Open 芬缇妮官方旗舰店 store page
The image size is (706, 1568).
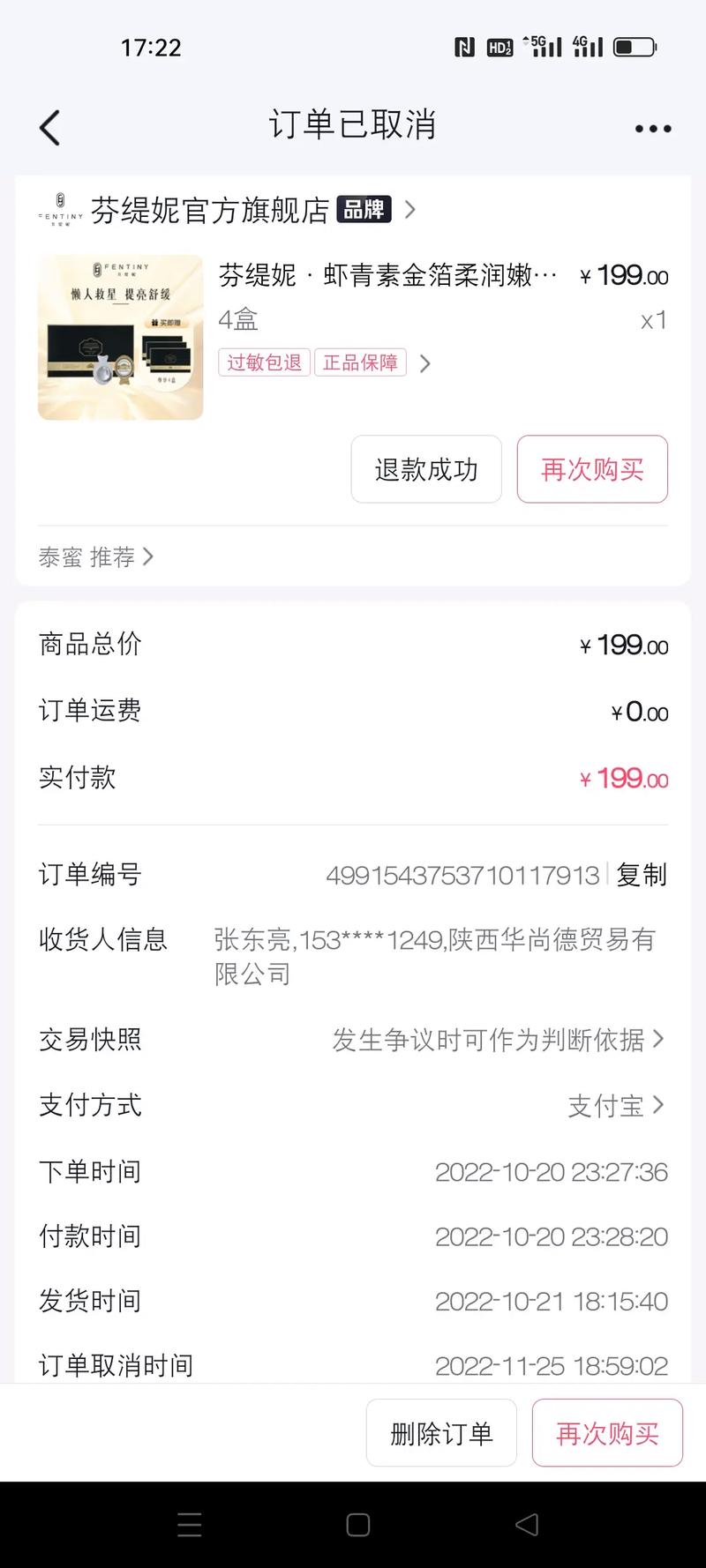click(x=210, y=211)
